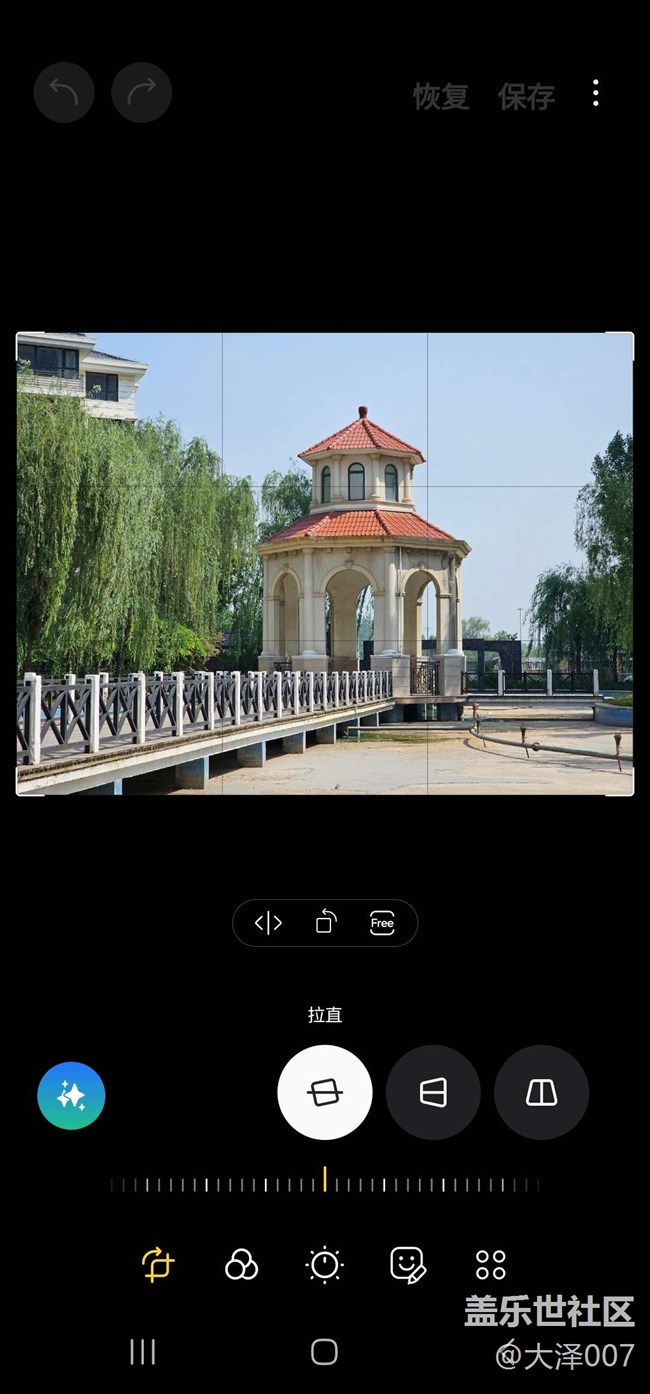Select the 拉直 straighten tool
Screen dimensions: 650x1394
click(x=324, y=1092)
